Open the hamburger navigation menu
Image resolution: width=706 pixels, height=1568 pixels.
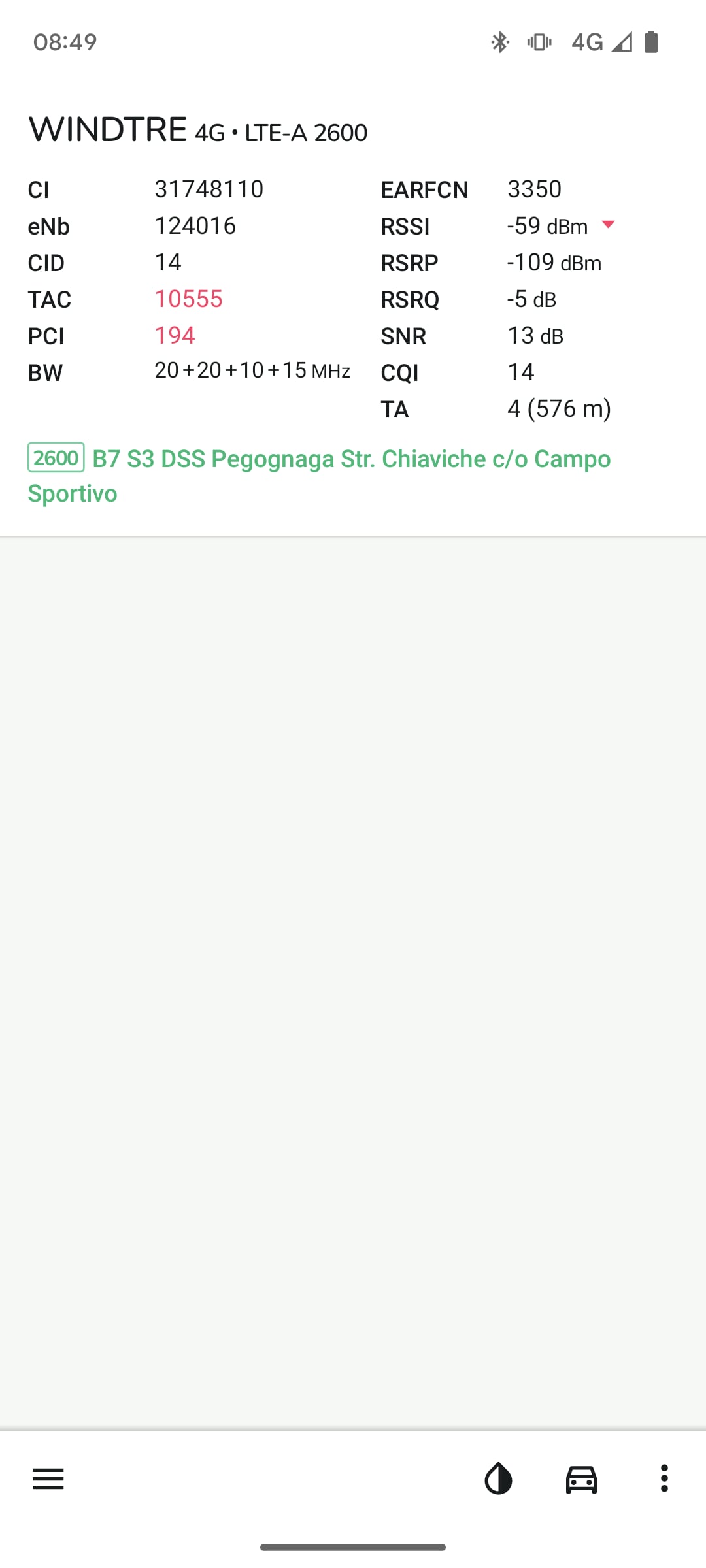[48, 1478]
